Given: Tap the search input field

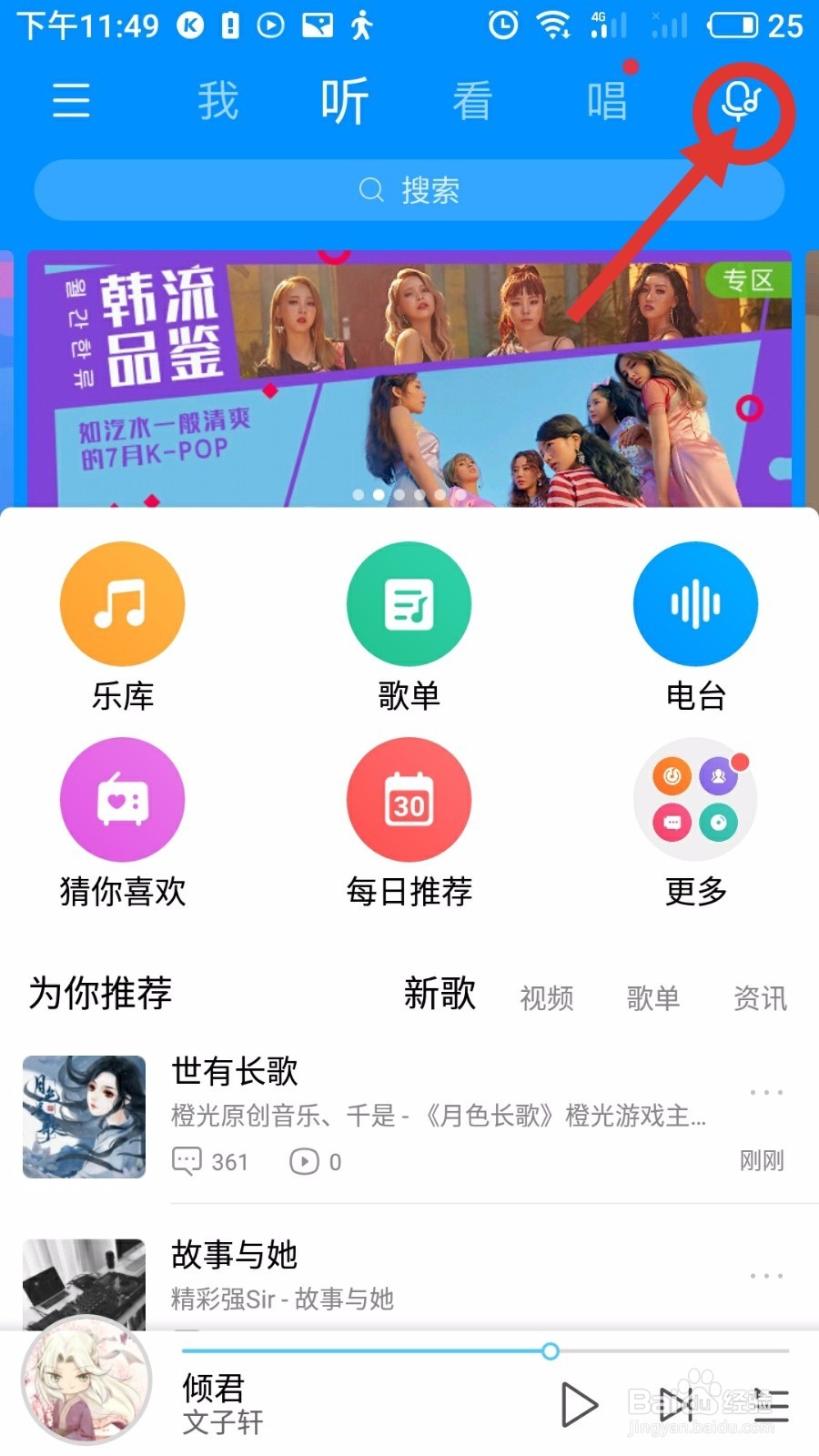Looking at the screenshot, I should point(409,190).
